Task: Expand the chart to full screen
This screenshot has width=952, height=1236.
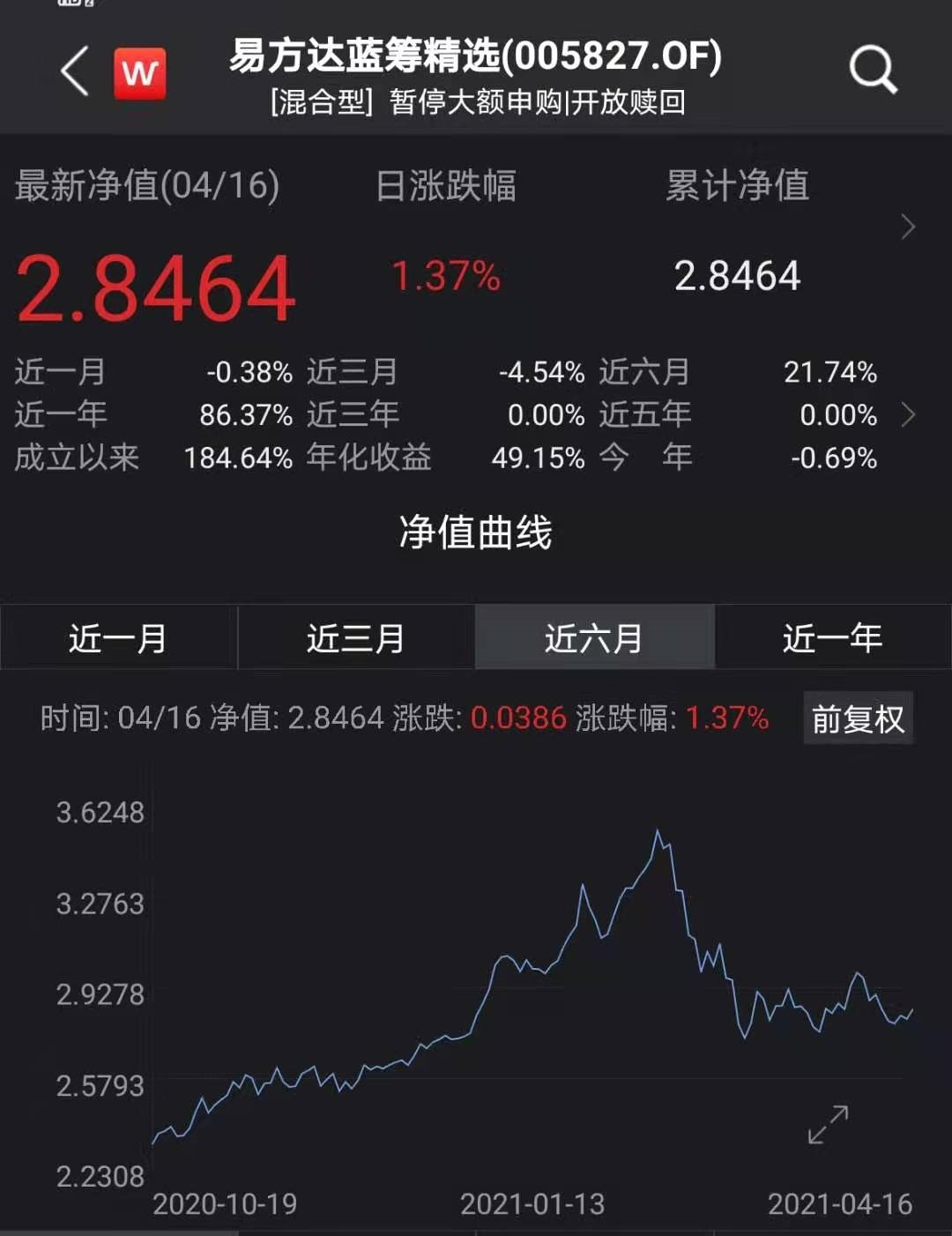Action: point(828,1125)
